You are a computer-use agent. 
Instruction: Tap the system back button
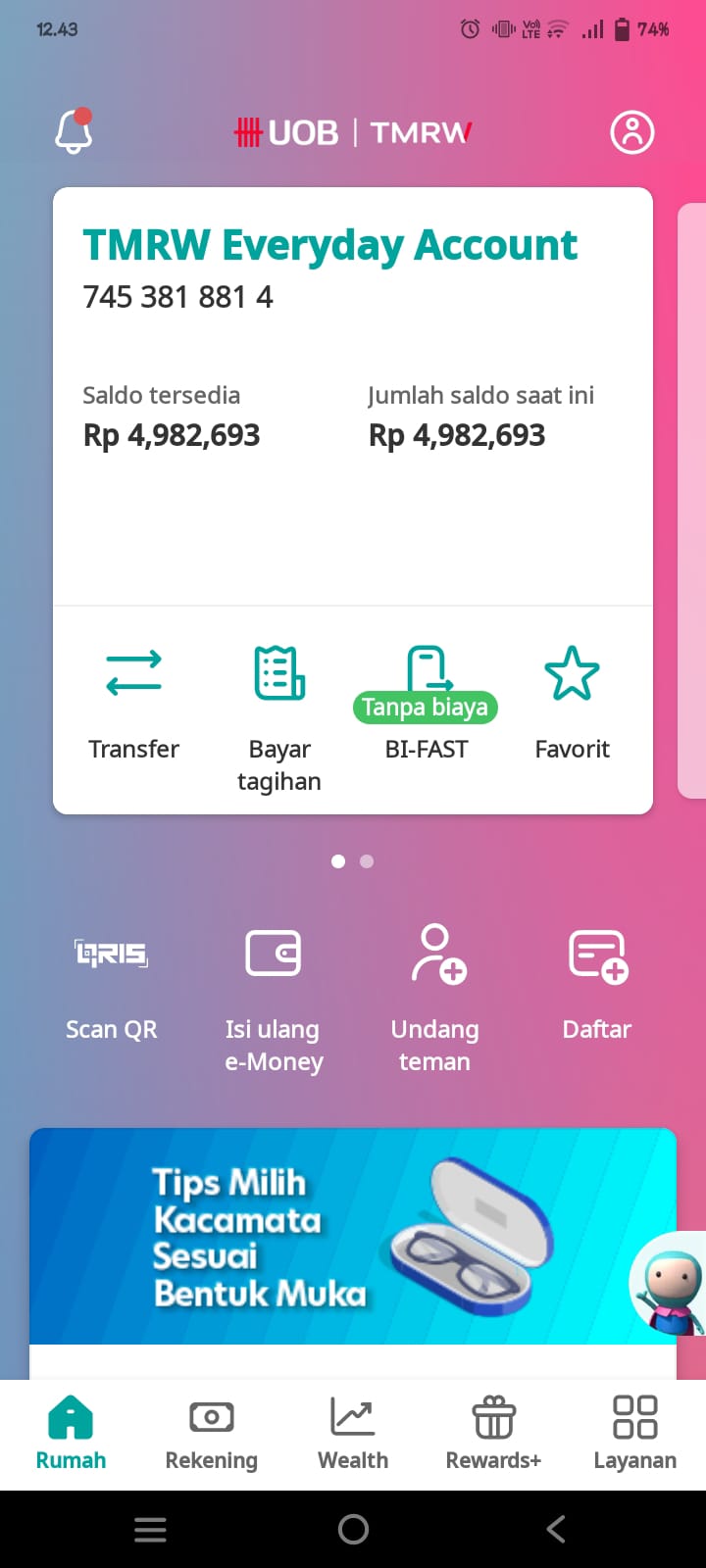pyautogui.click(x=556, y=1529)
